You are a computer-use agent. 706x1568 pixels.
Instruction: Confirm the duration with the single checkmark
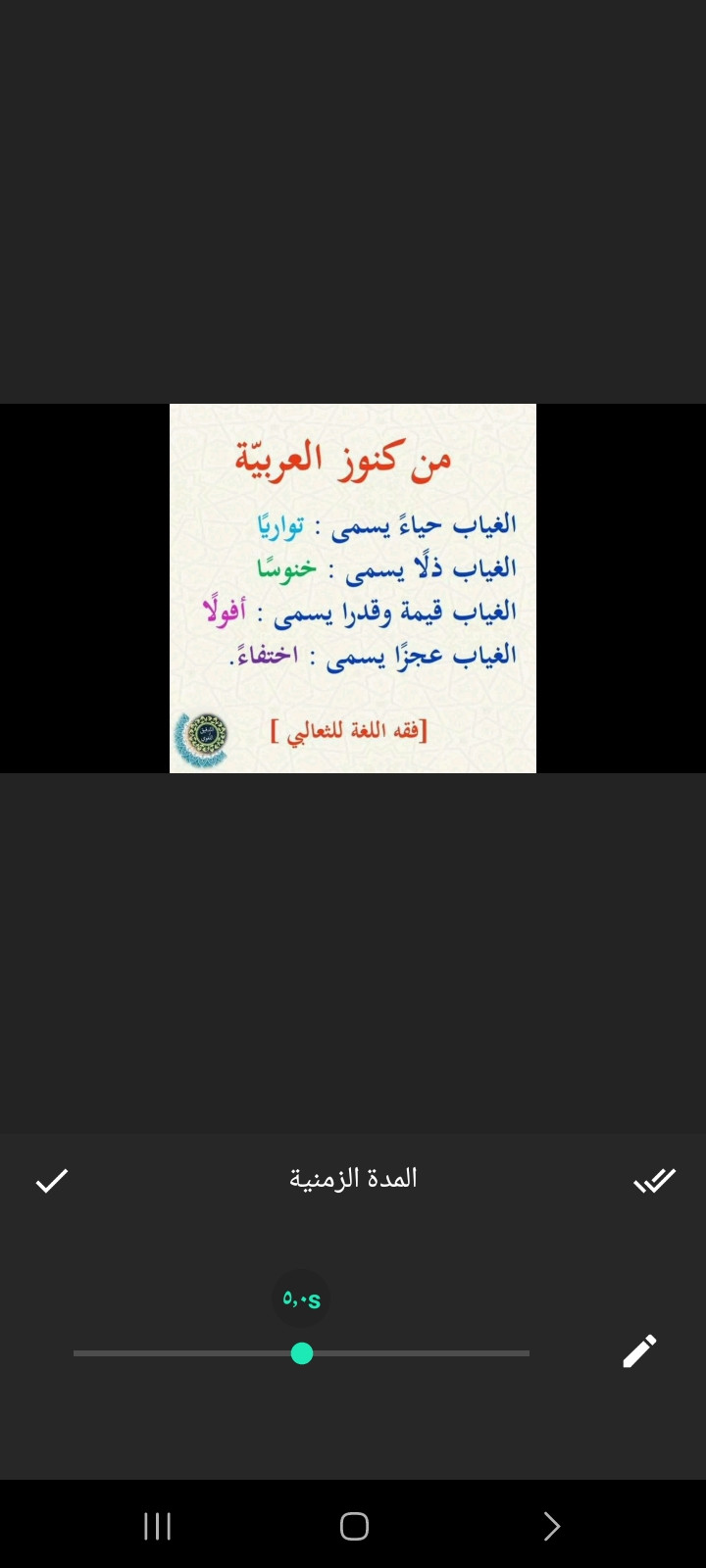click(52, 1181)
